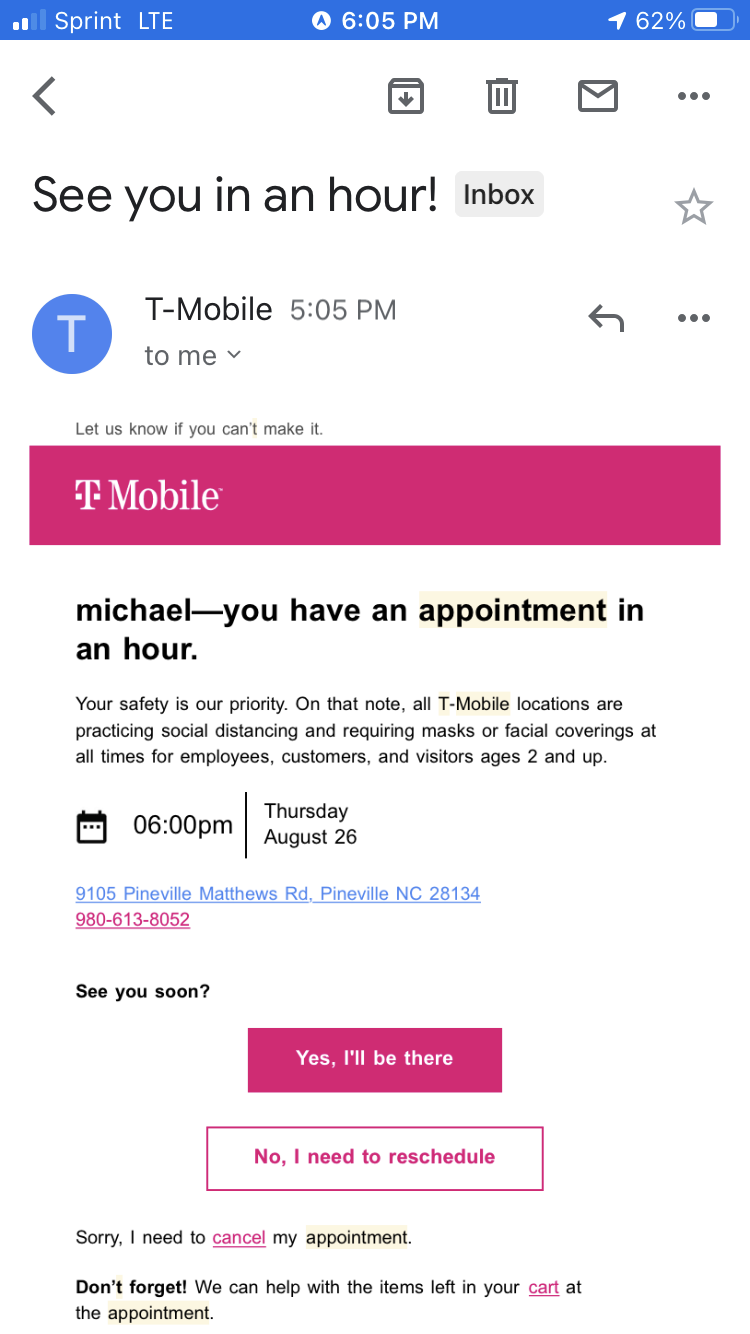750x1334 pixels.
Task: Choose No, I need to reschedule
Action: pyautogui.click(x=374, y=1158)
